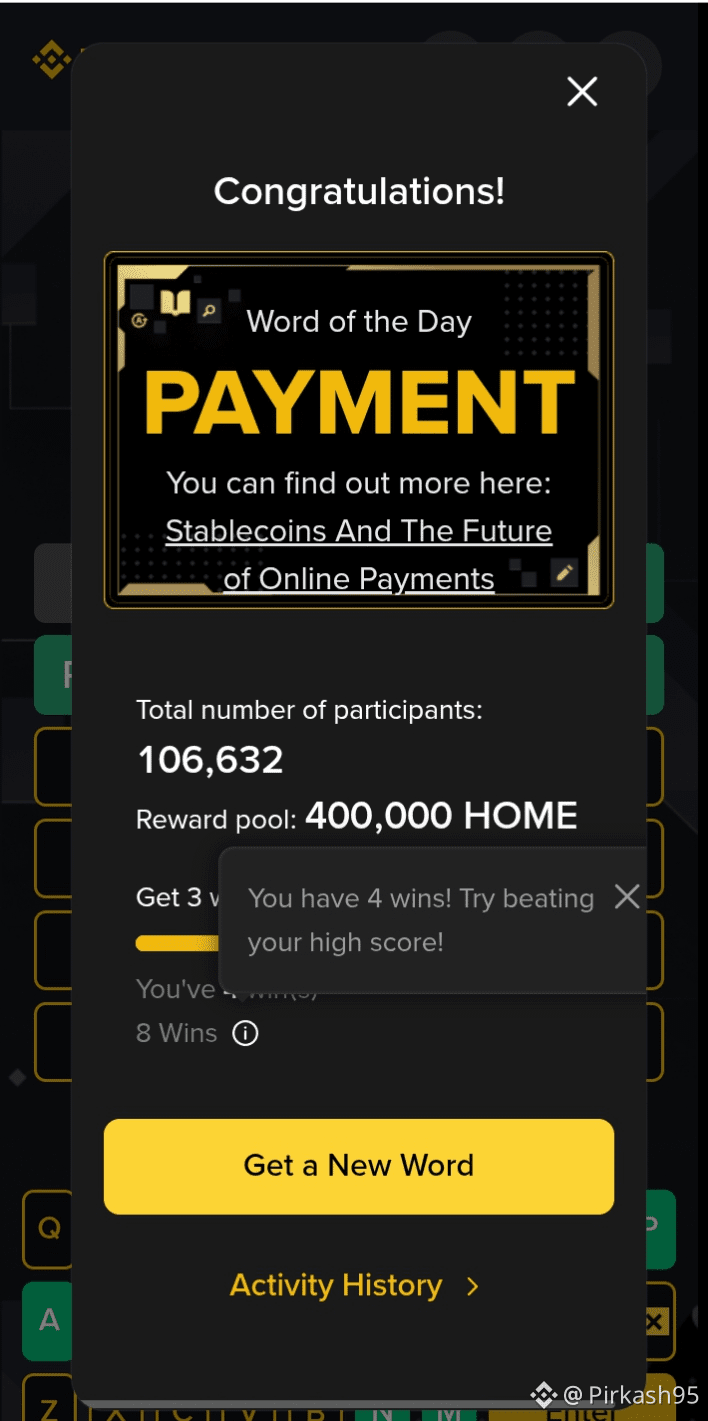
Task: Open Activity History
Action: pos(355,1286)
